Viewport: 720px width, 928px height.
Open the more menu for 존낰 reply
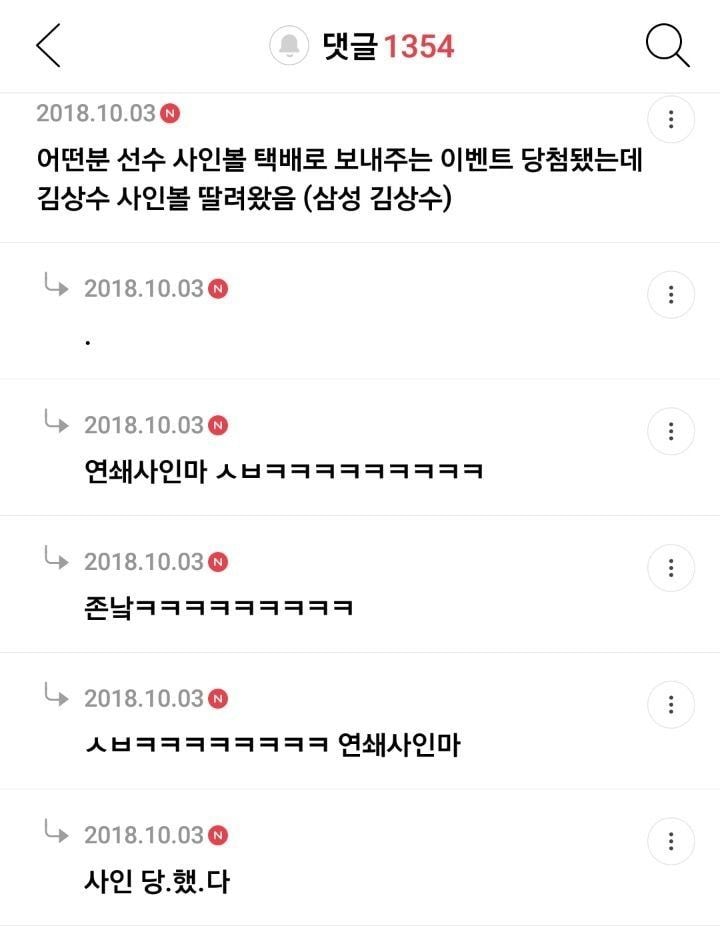[x=671, y=569]
